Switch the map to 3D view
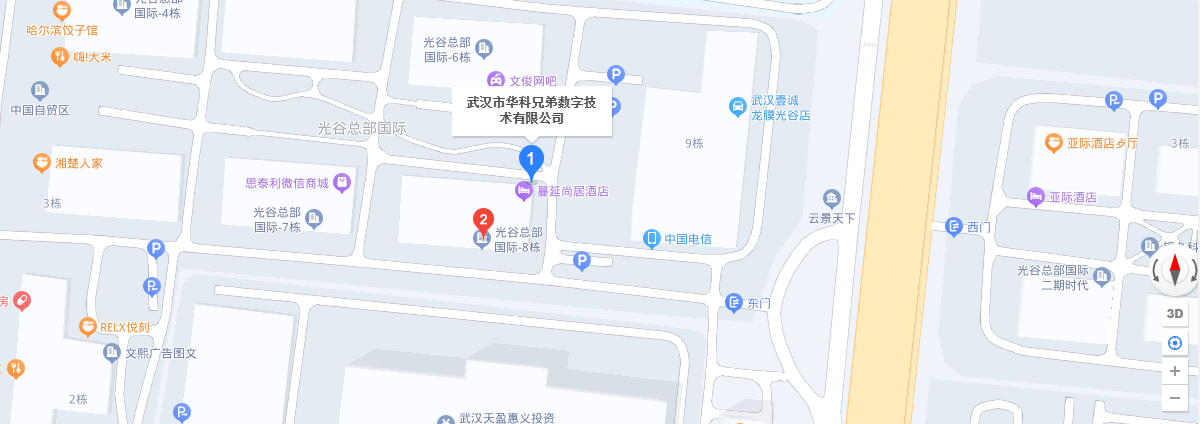The width and height of the screenshot is (1200, 424). point(1175,314)
